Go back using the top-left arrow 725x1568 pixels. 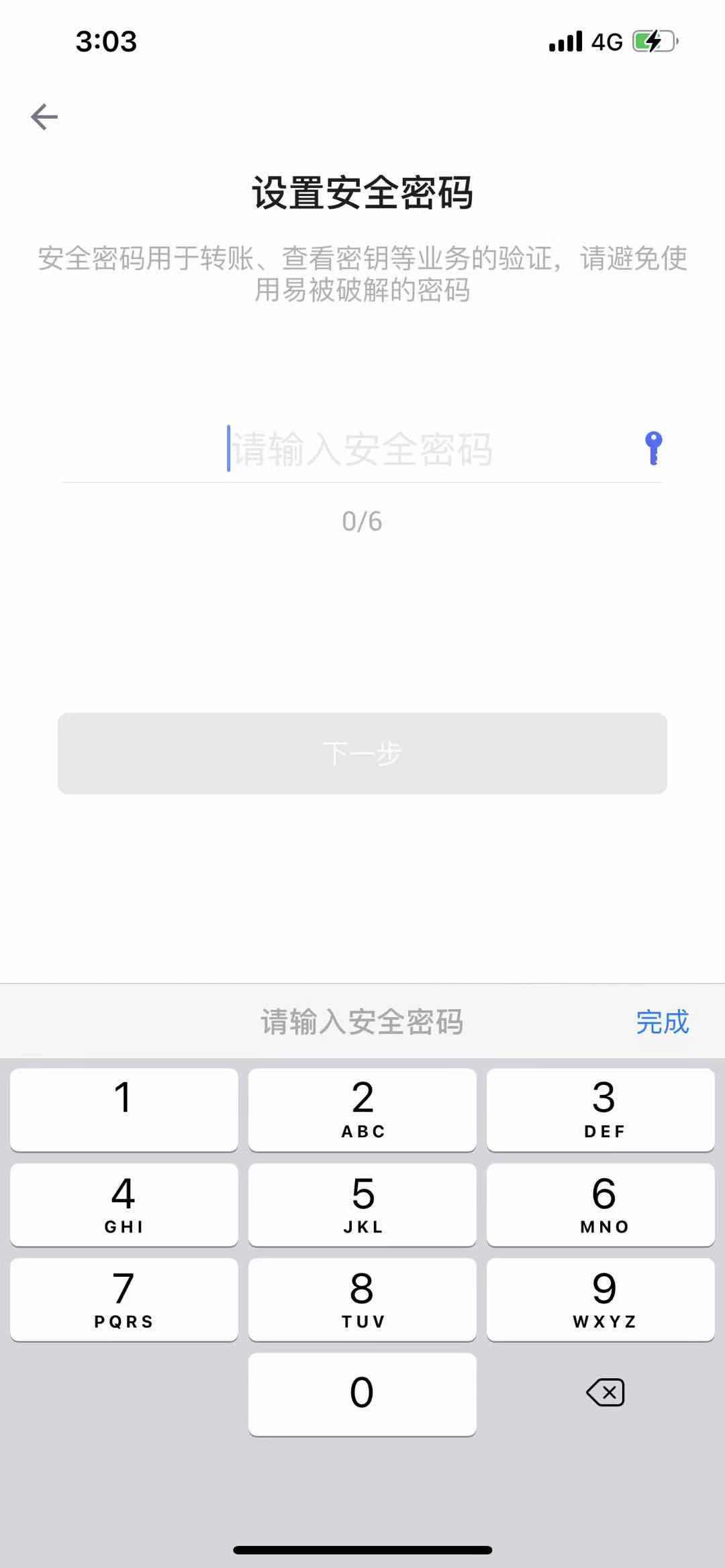coord(44,117)
